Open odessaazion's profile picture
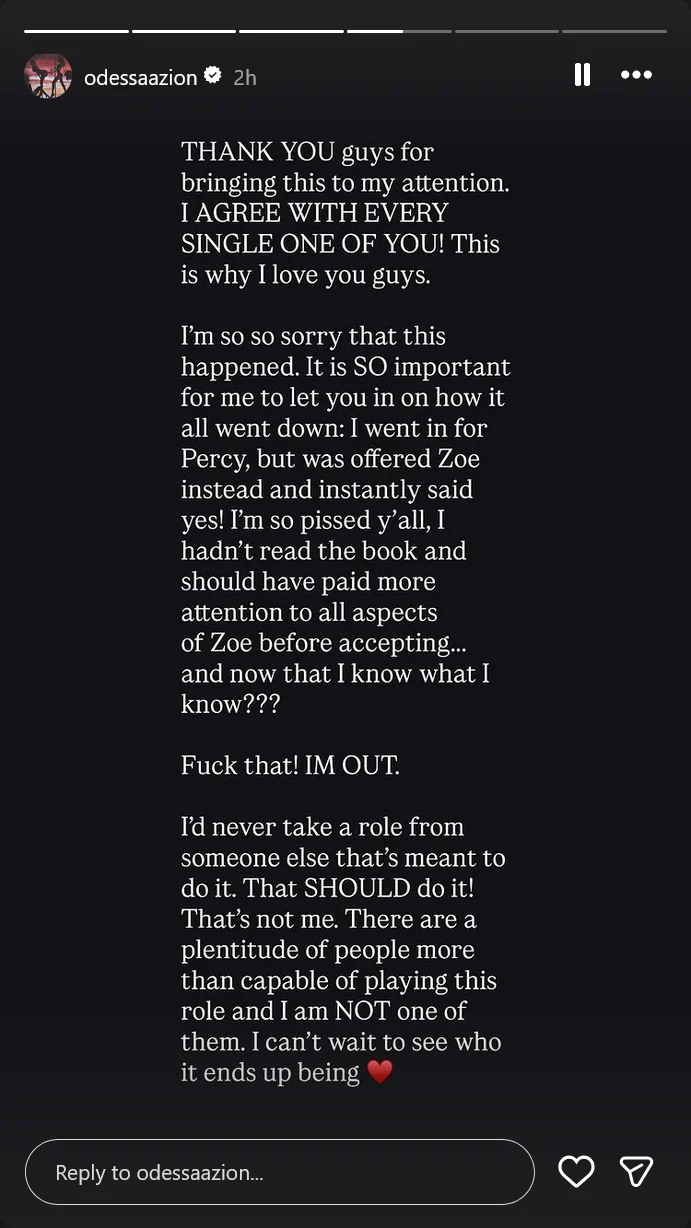 tap(48, 77)
